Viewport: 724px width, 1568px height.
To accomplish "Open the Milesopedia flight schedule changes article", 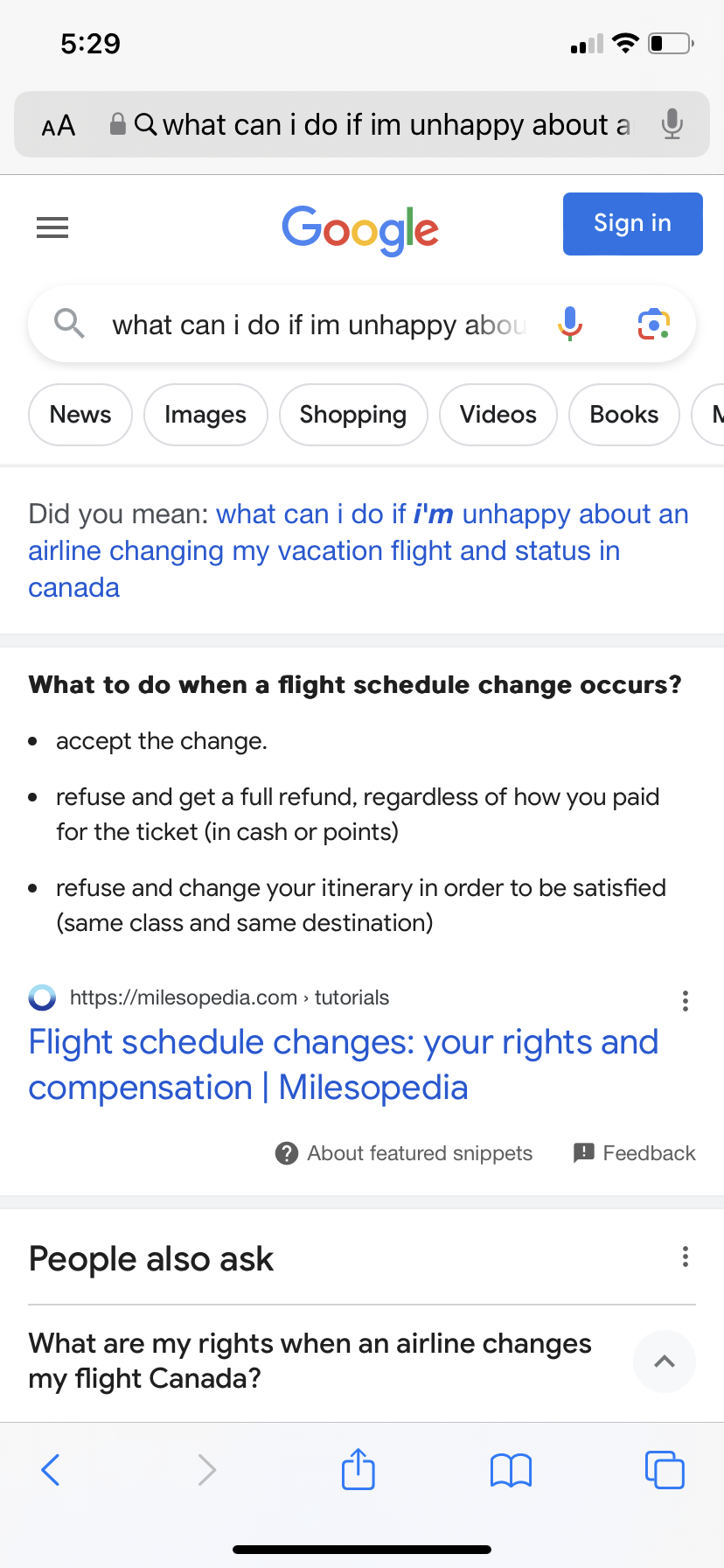I will pos(343,1064).
